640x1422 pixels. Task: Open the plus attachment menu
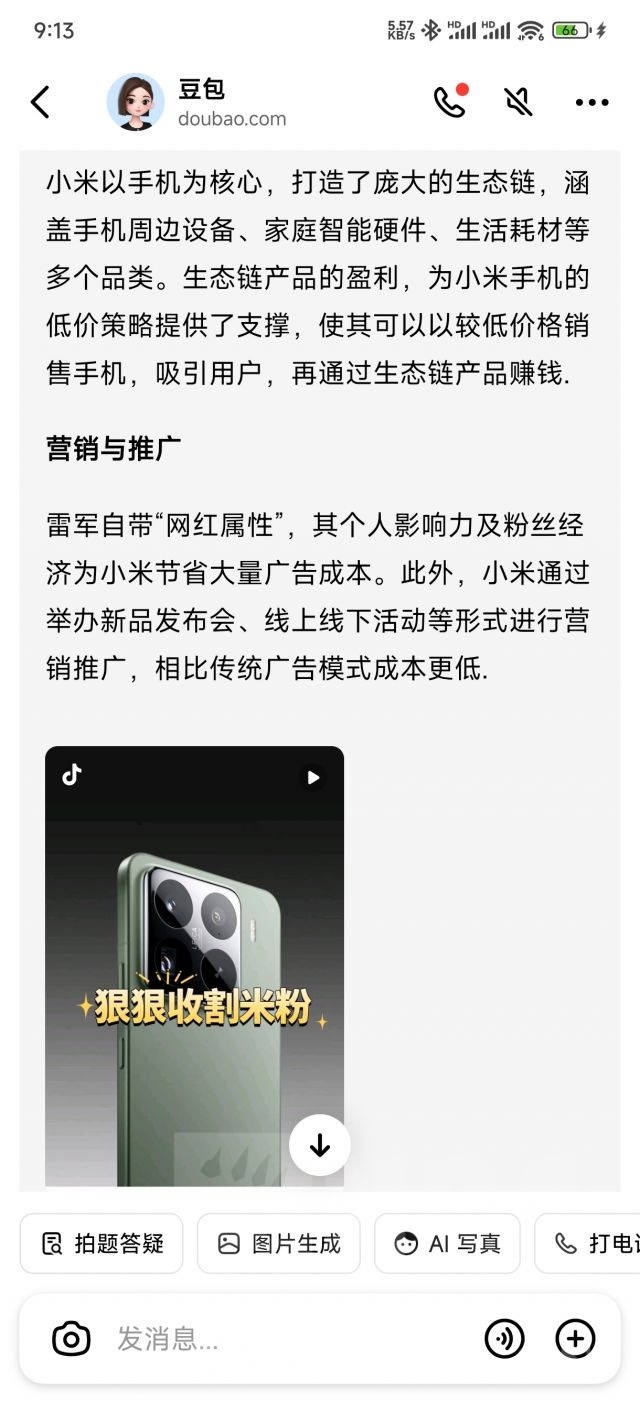click(x=575, y=1339)
